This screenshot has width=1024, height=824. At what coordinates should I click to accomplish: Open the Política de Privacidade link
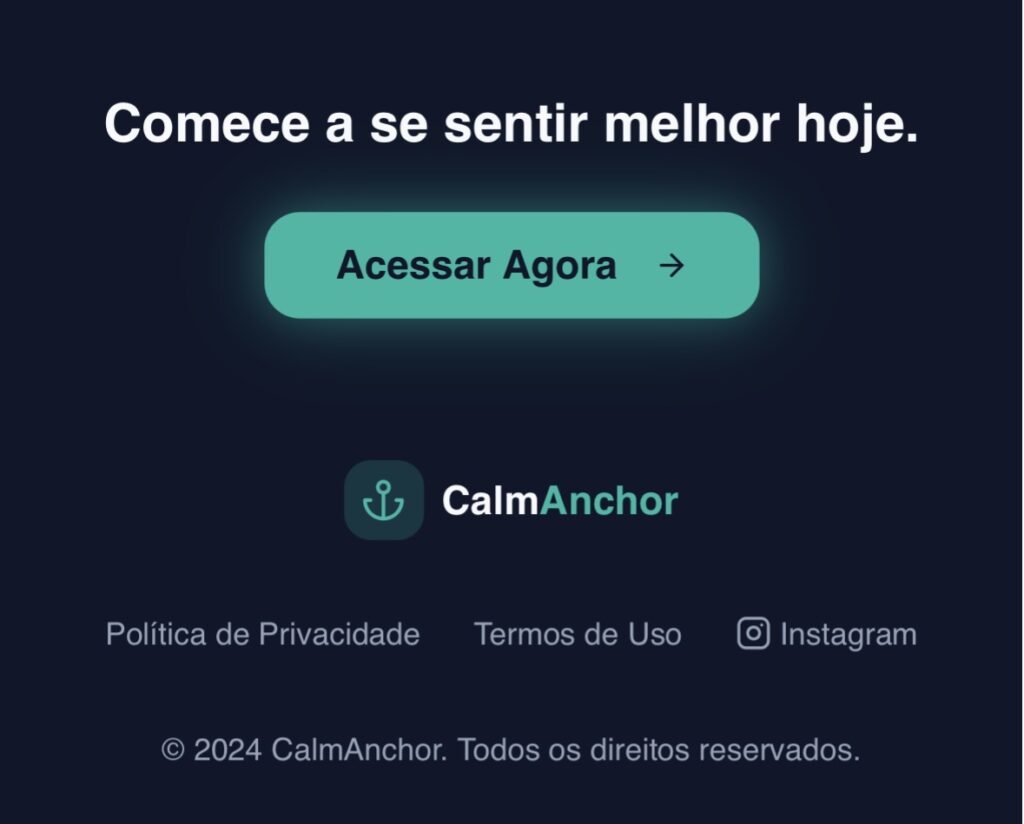(263, 634)
